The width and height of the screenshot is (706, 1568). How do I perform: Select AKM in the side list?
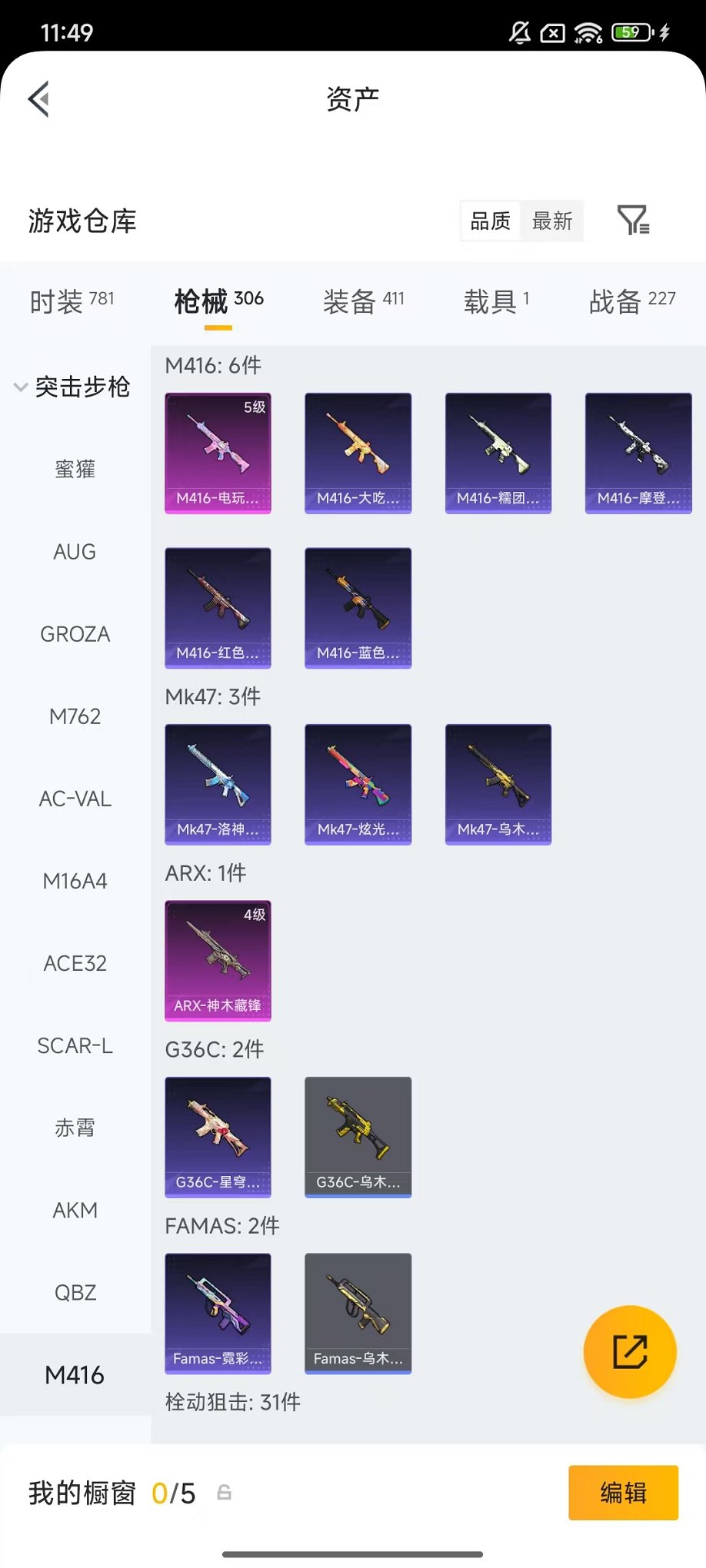(75, 1211)
